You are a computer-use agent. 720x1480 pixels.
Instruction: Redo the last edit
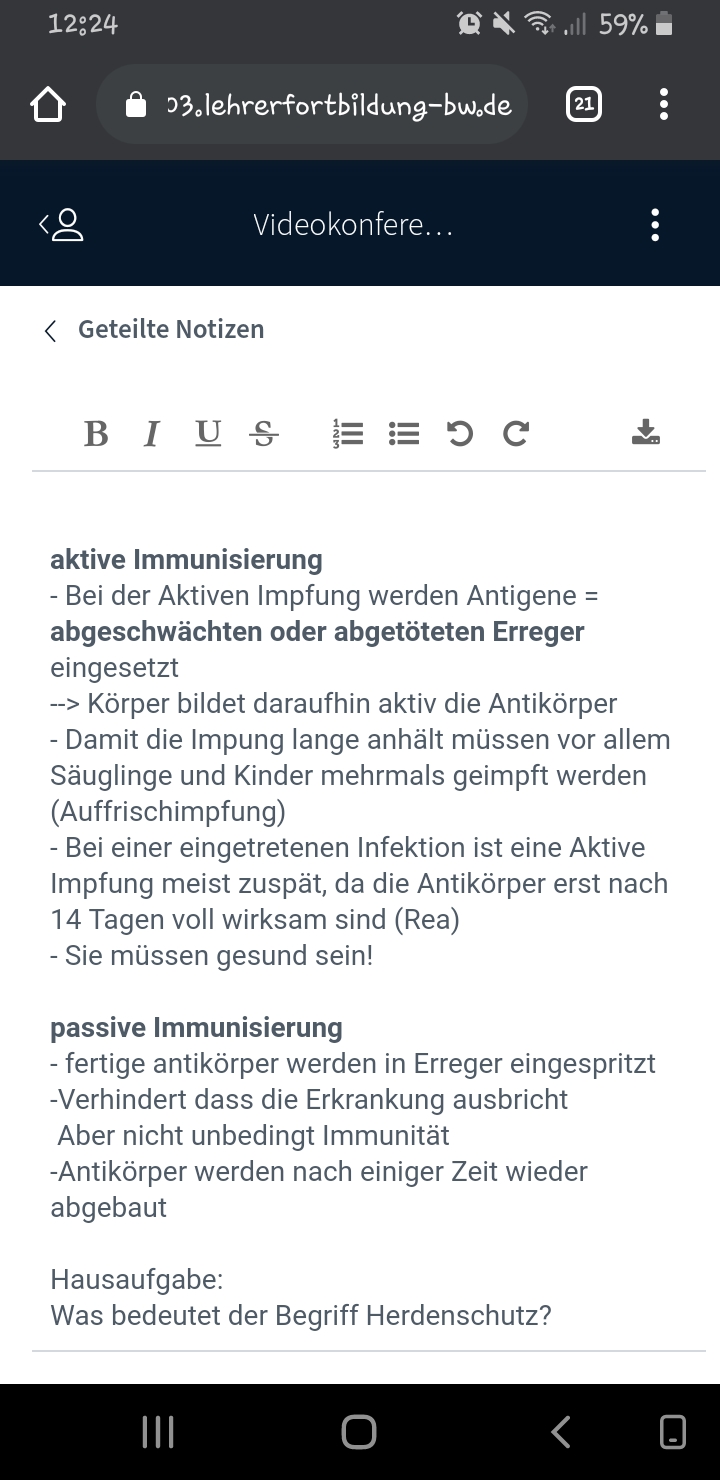[x=516, y=434]
